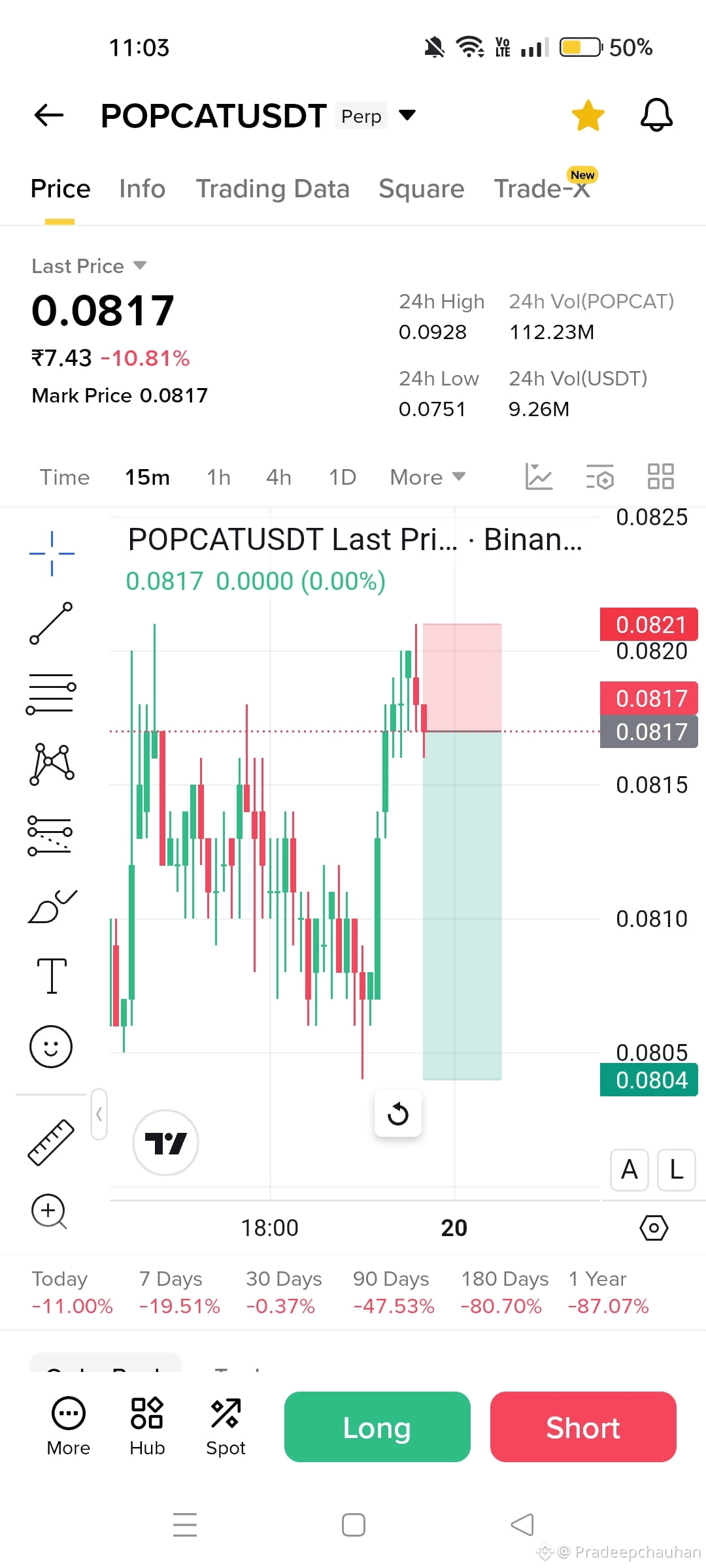
Task: Select the trend line drawing tool
Action: [51, 624]
